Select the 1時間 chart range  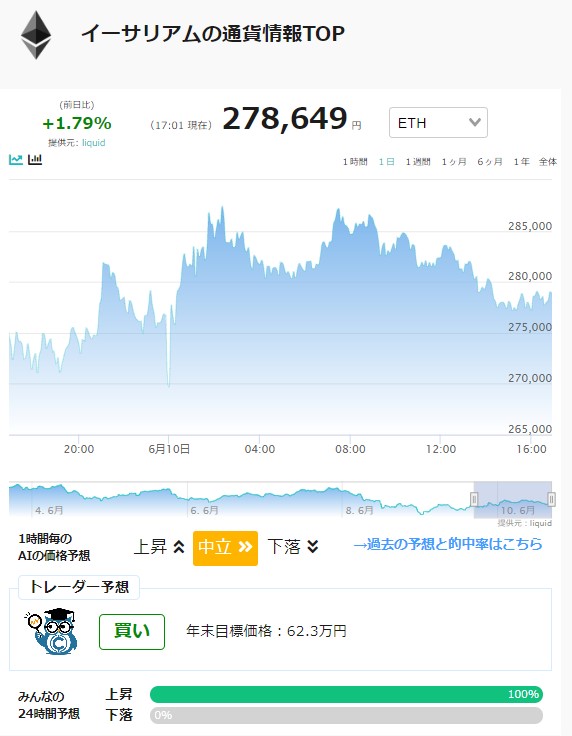[x=355, y=161]
